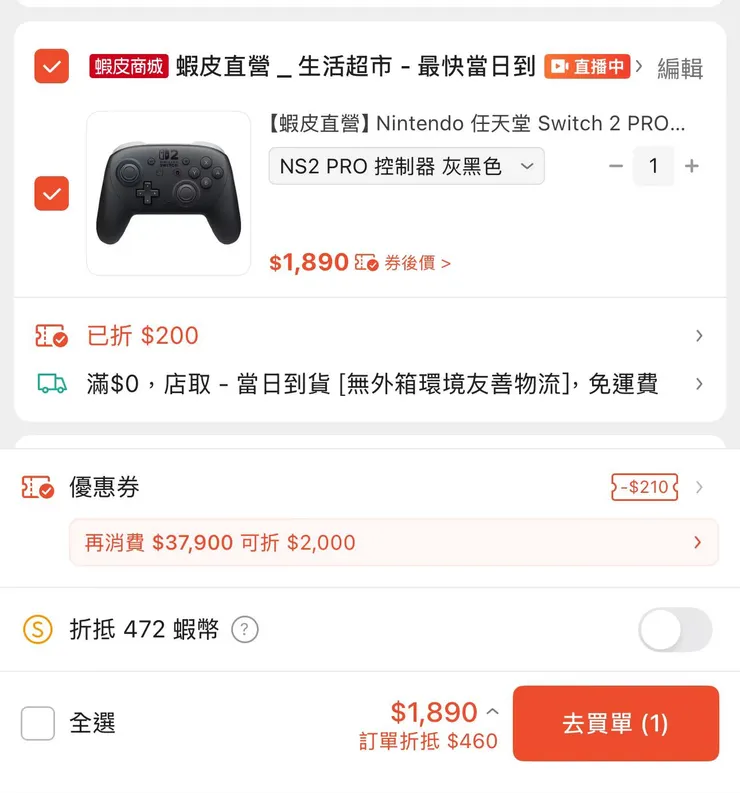Increase quantity with the plus stepper

692,166
